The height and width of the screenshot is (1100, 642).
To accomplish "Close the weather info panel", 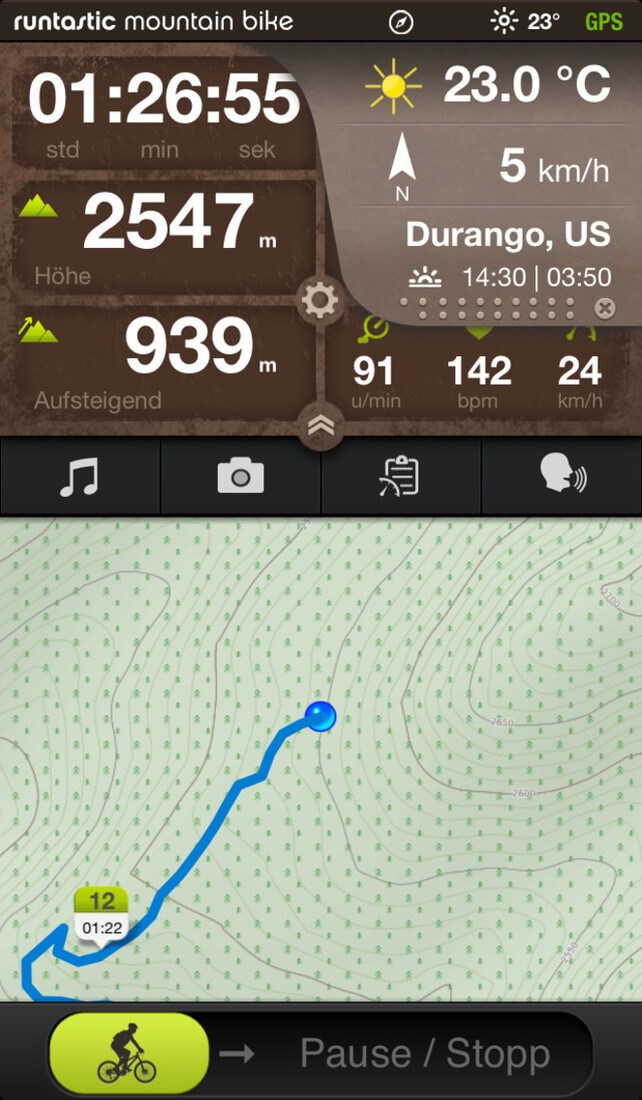I will (x=604, y=308).
